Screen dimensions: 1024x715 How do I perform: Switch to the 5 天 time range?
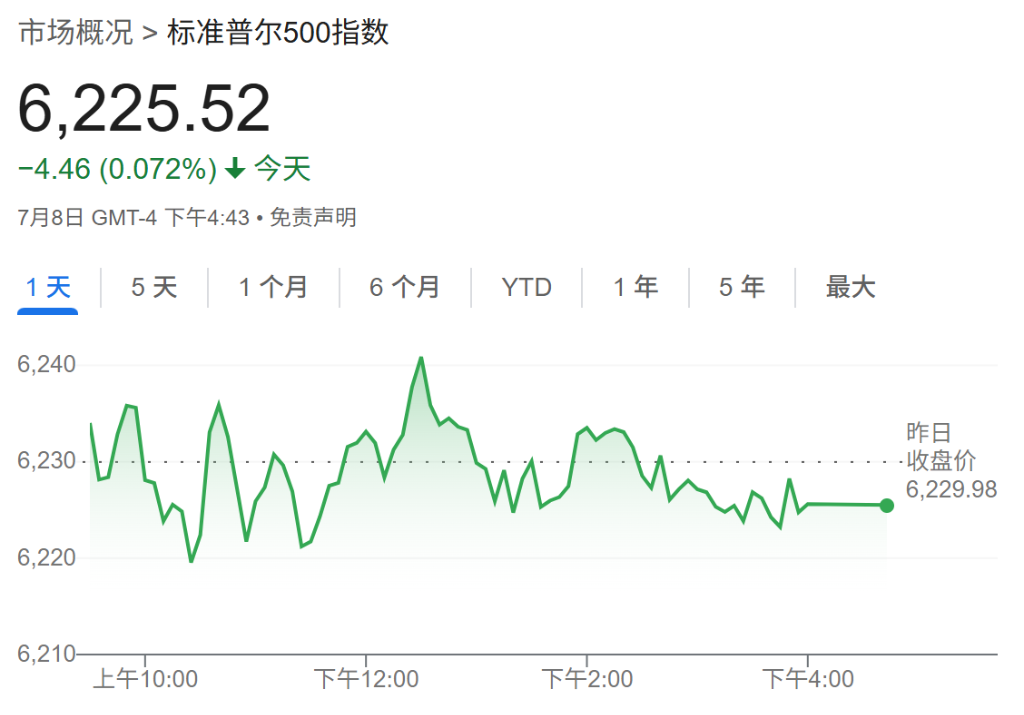pyautogui.click(x=154, y=288)
